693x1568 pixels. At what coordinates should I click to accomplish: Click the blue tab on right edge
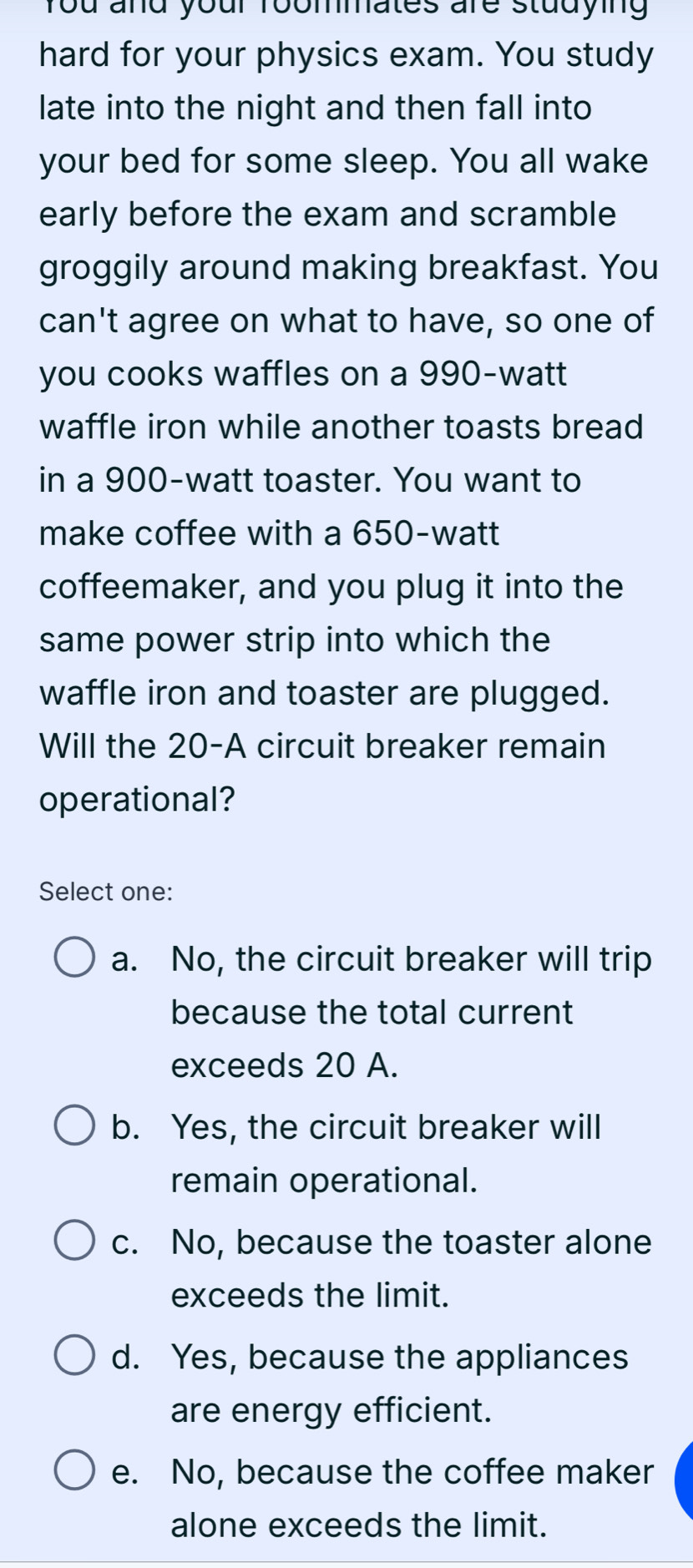point(688,1478)
